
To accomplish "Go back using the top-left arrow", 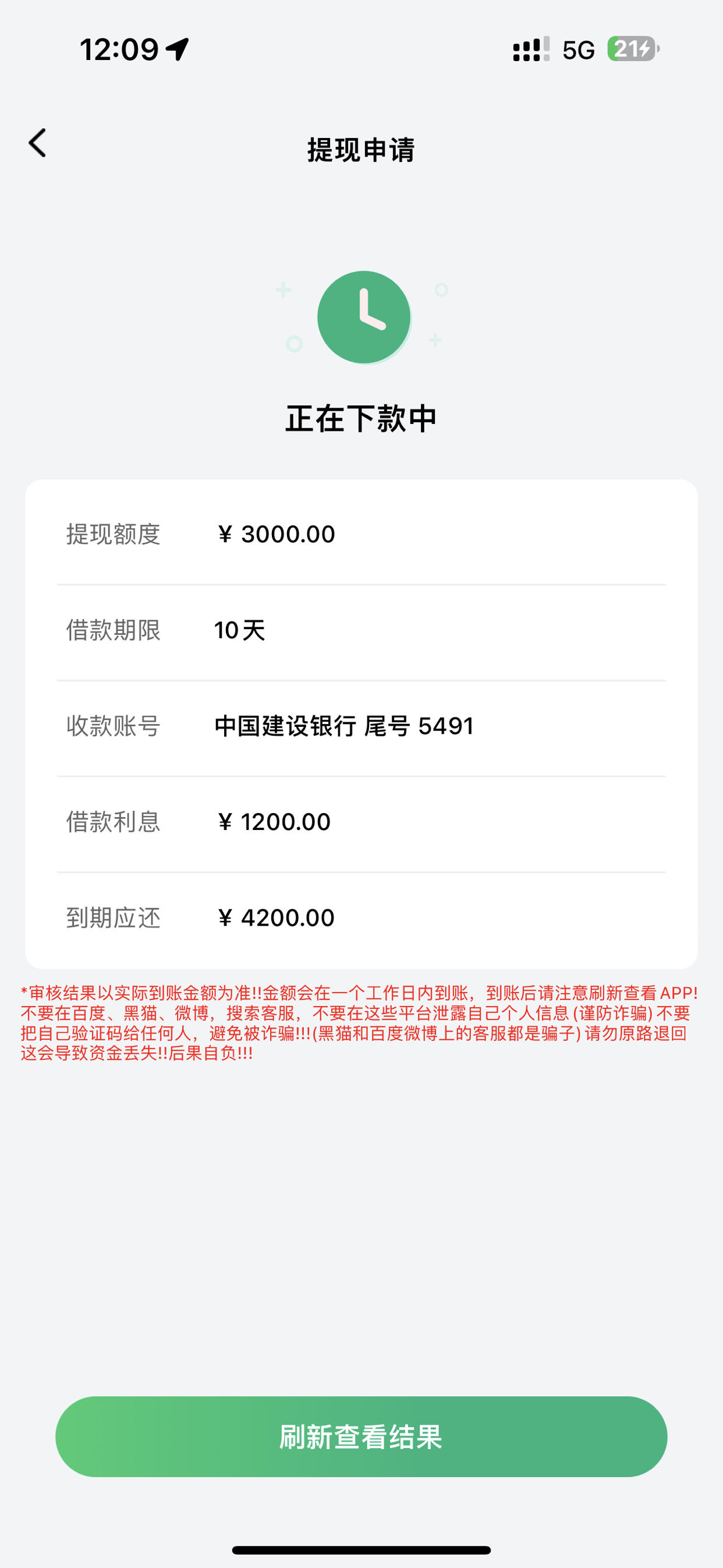I will coord(37,143).
